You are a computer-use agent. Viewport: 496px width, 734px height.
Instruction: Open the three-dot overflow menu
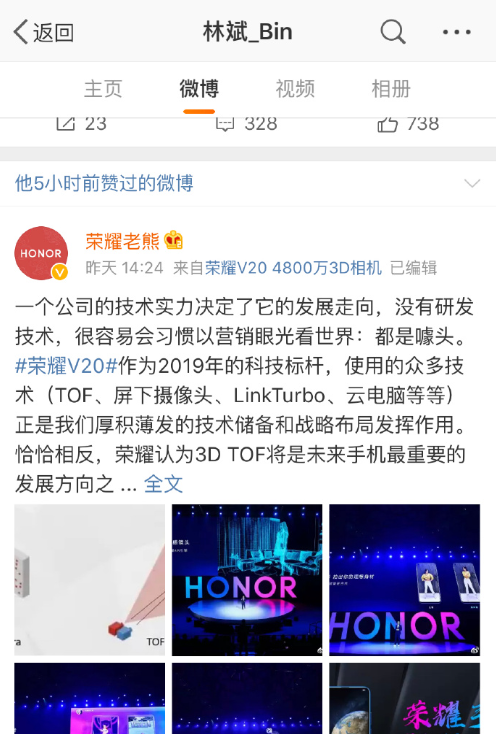click(x=457, y=32)
